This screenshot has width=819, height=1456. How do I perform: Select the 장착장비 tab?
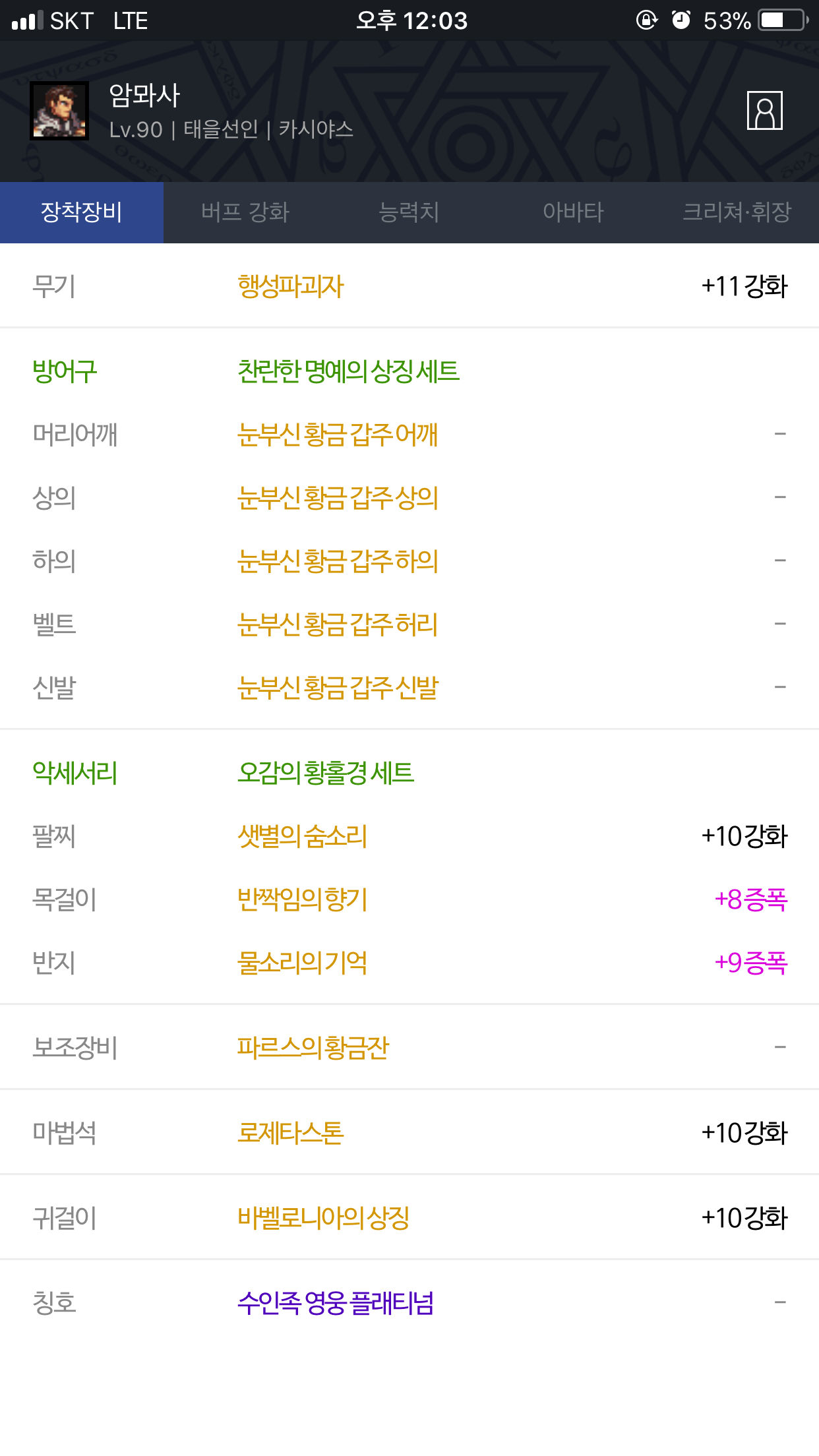point(82,212)
